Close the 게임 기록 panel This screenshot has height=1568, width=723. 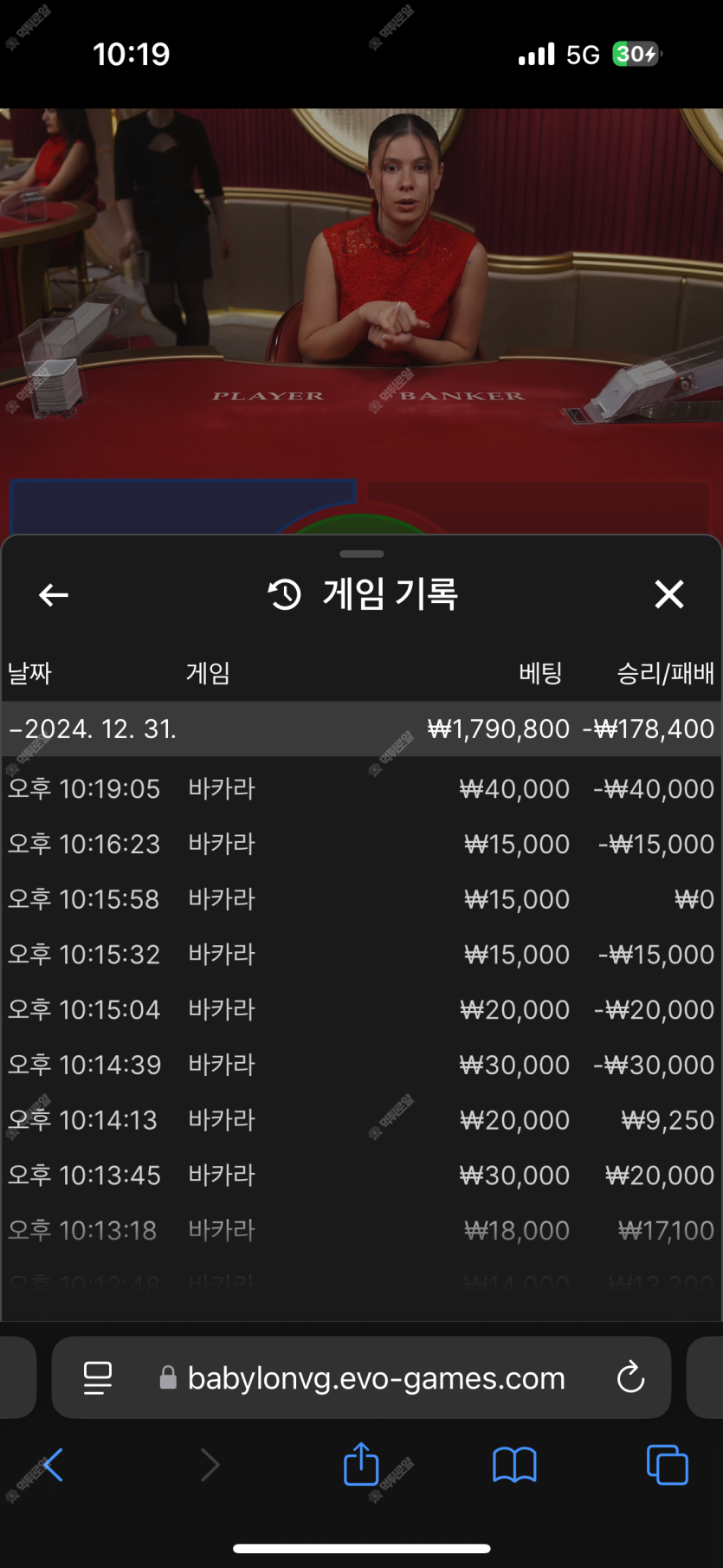(668, 594)
